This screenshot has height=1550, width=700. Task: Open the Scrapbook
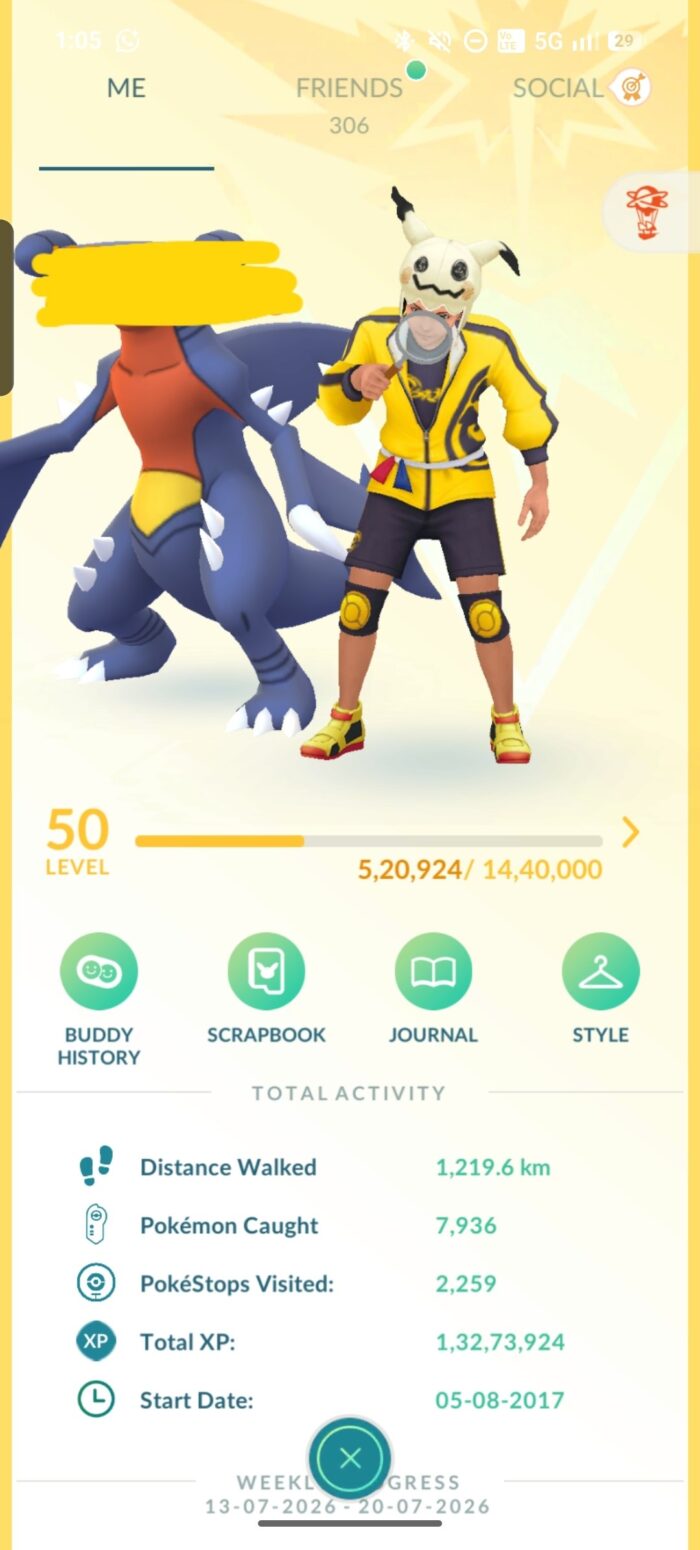tap(266, 989)
